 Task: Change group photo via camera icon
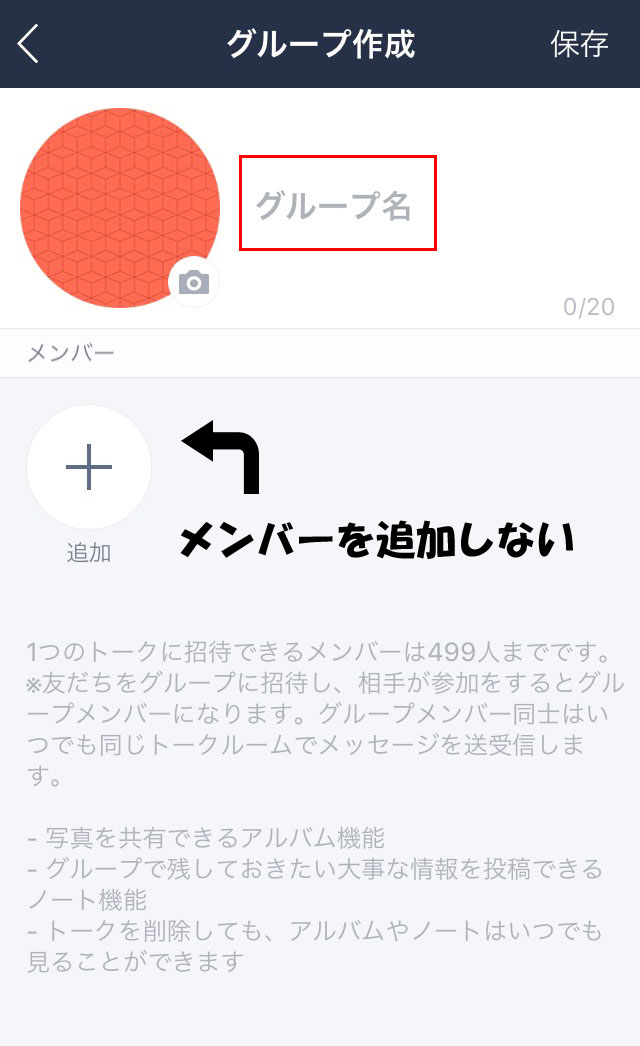pyautogui.click(x=194, y=283)
